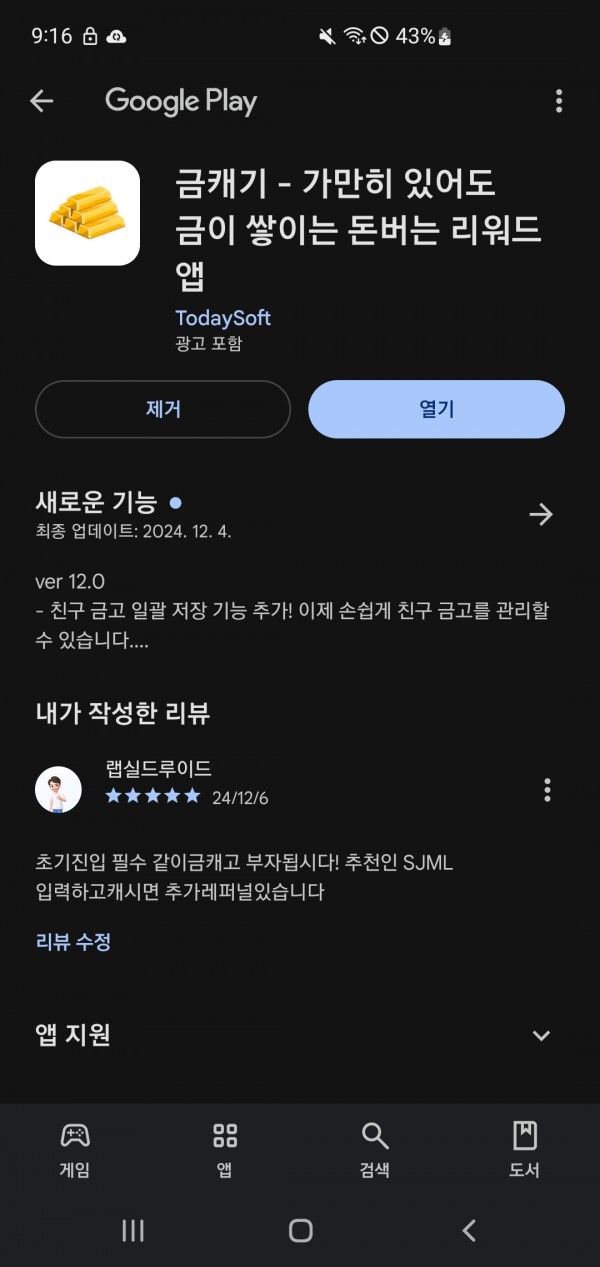Image resolution: width=600 pixels, height=1267 pixels.
Task: Open options menu for my review
Action: click(547, 790)
